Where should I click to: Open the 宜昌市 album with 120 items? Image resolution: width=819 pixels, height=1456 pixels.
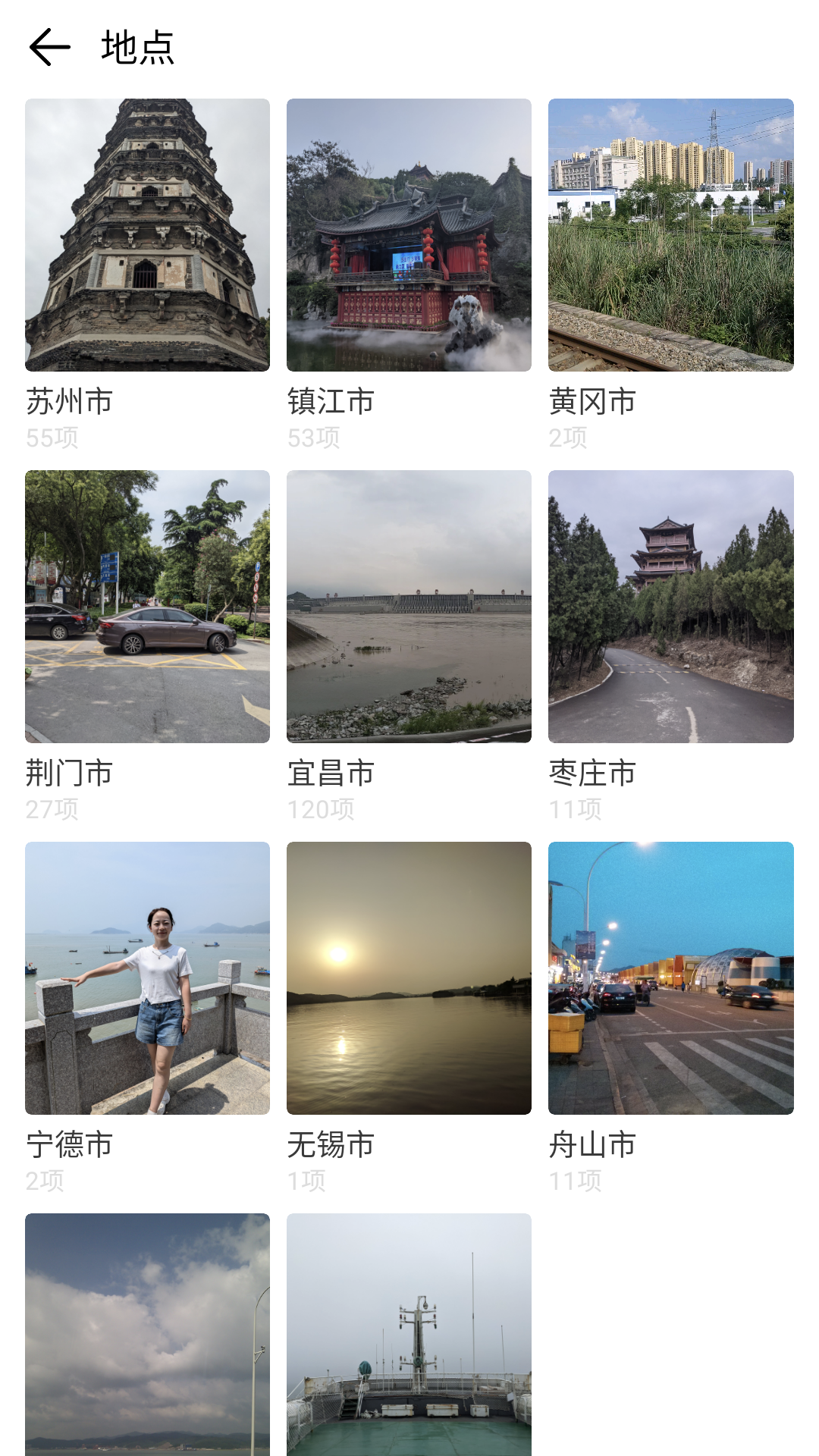coord(409,607)
